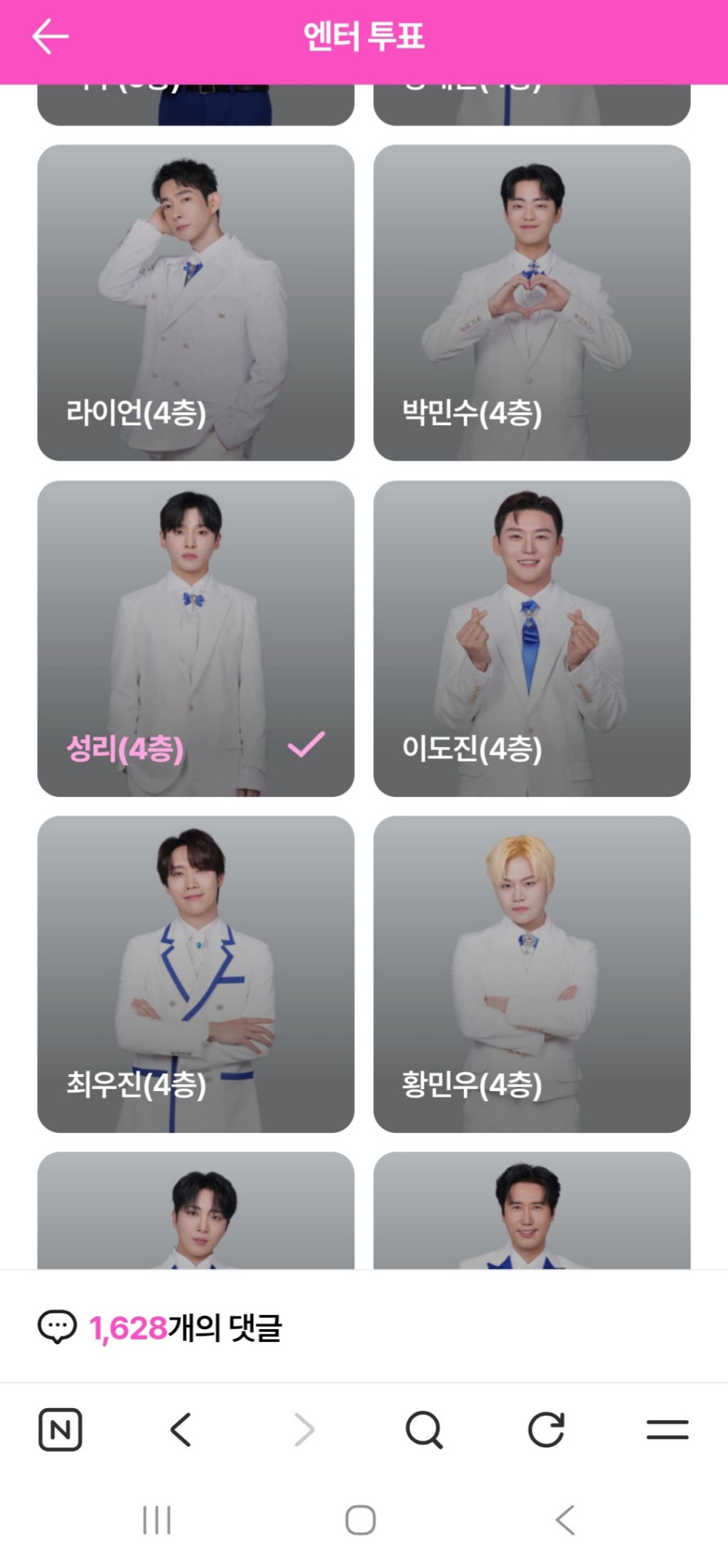Go back using the header arrow
728x1568 pixels.
(50, 36)
